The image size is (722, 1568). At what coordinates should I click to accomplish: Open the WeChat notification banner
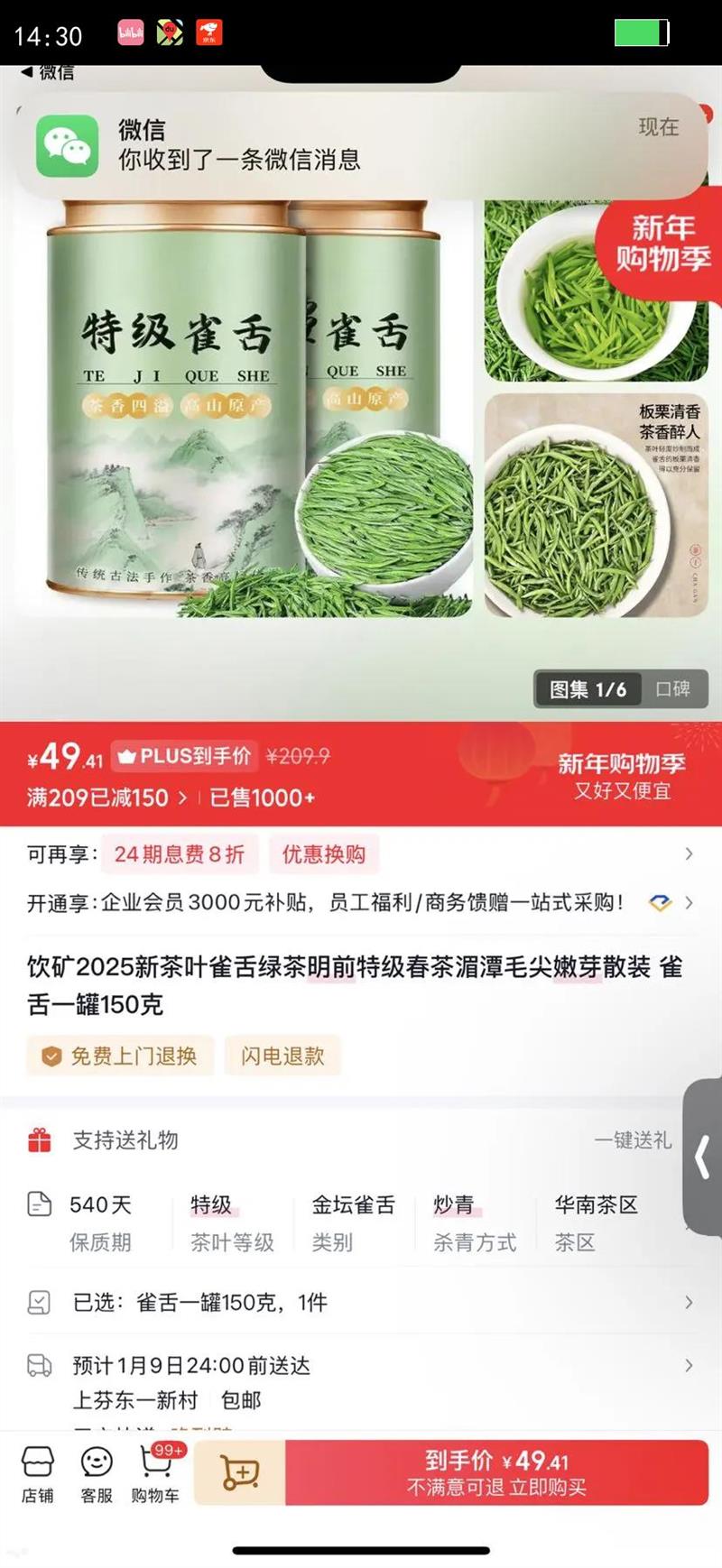click(x=361, y=146)
